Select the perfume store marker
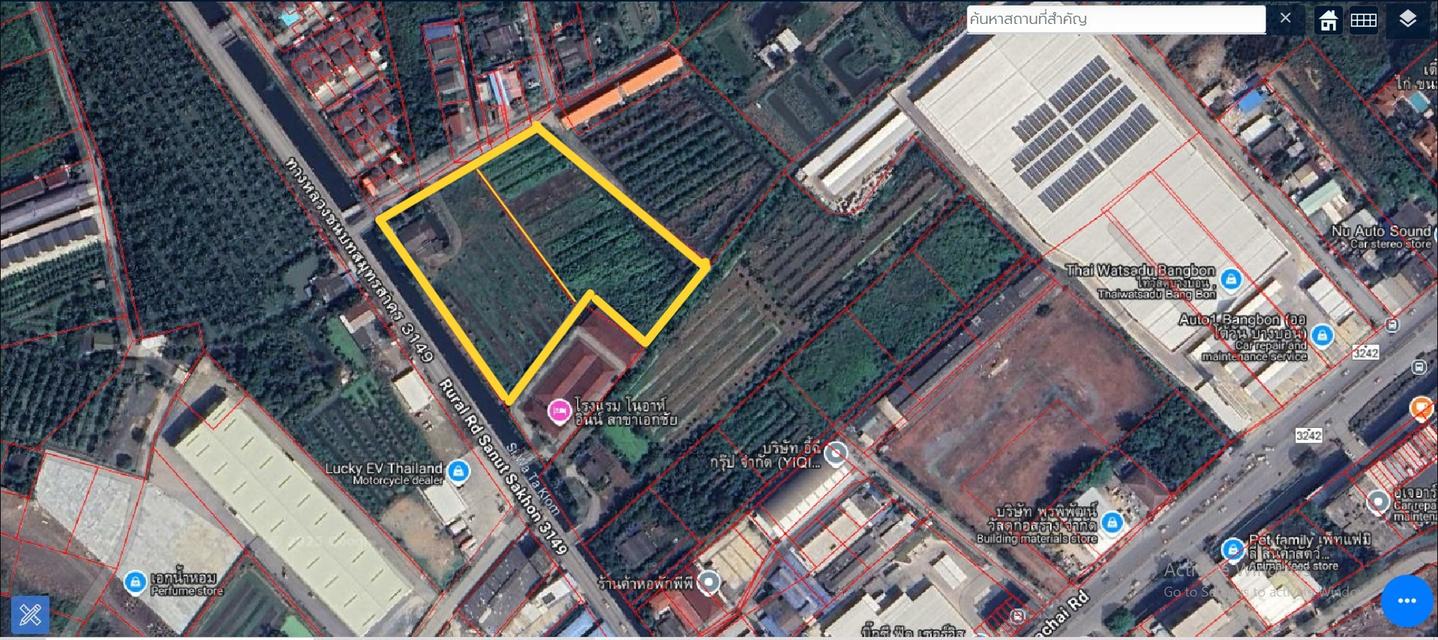Image resolution: width=1438 pixels, height=640 pixels. pos(135,582)
